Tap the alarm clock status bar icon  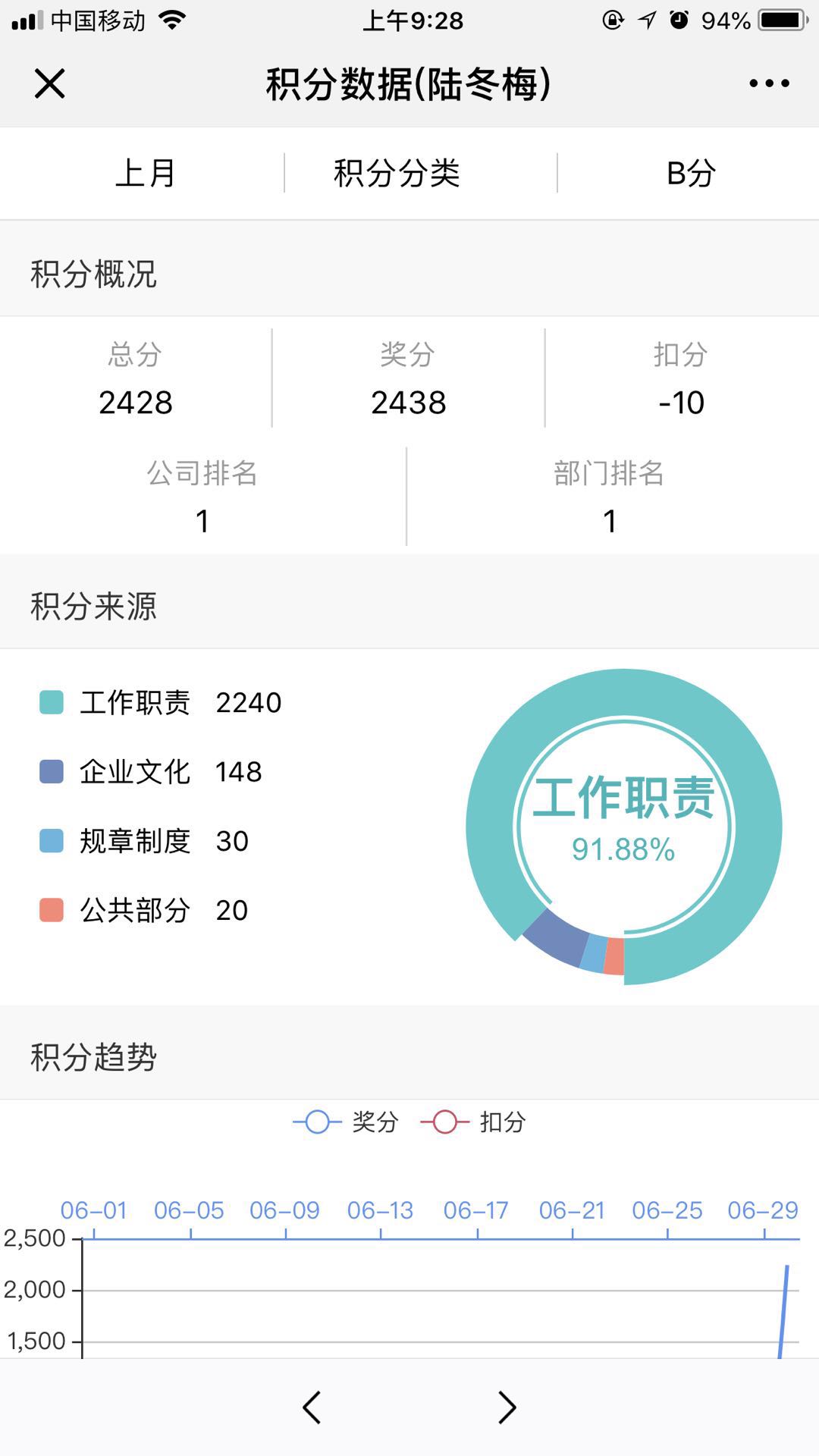(676, 20)
